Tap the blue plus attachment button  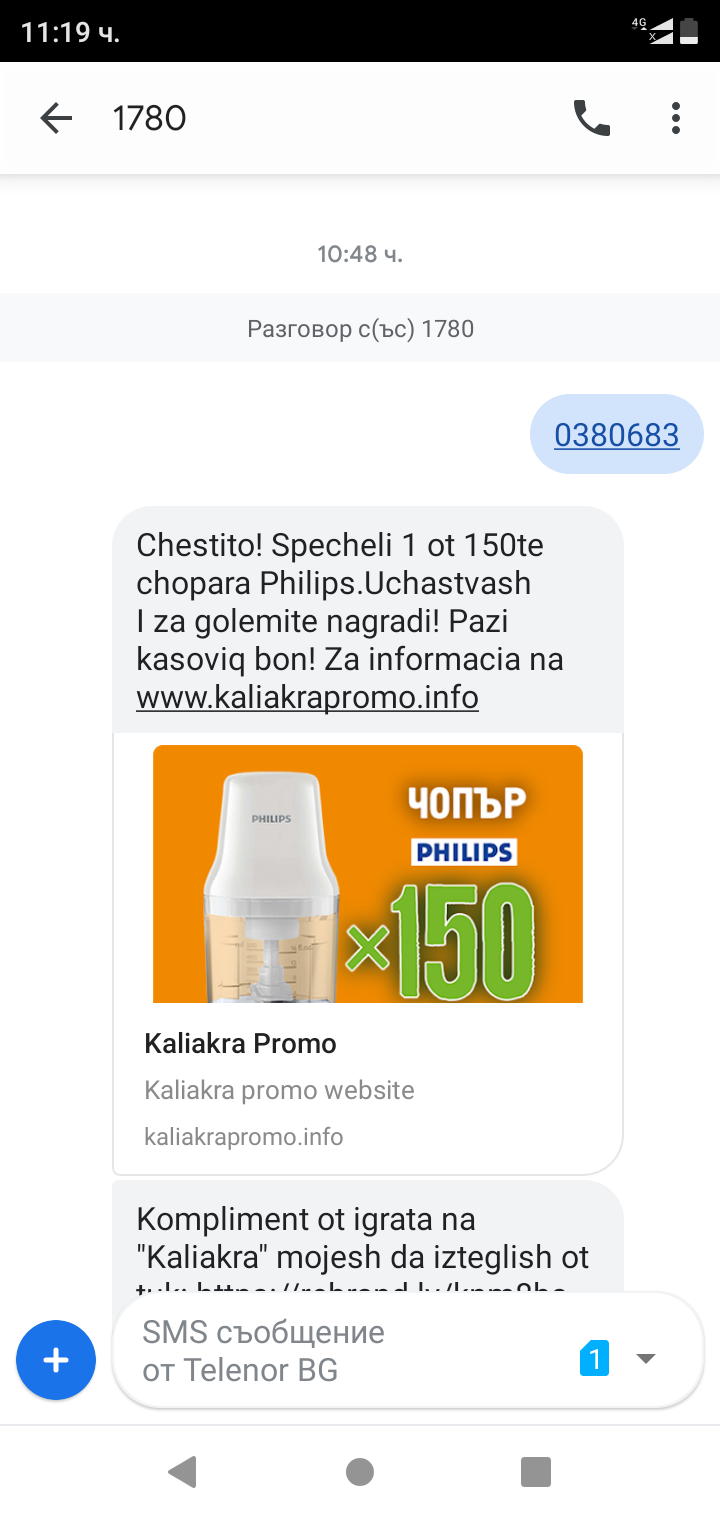pyautogui.click(x=56, y=1360)
